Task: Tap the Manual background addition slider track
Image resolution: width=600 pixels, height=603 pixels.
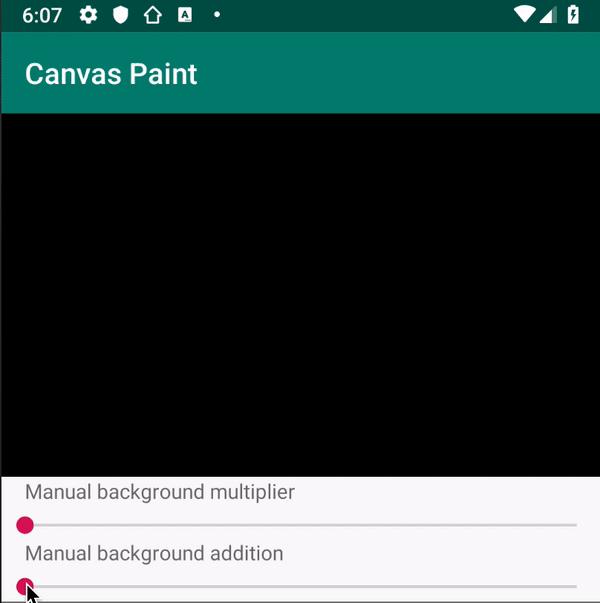Action: coord(300,586)
